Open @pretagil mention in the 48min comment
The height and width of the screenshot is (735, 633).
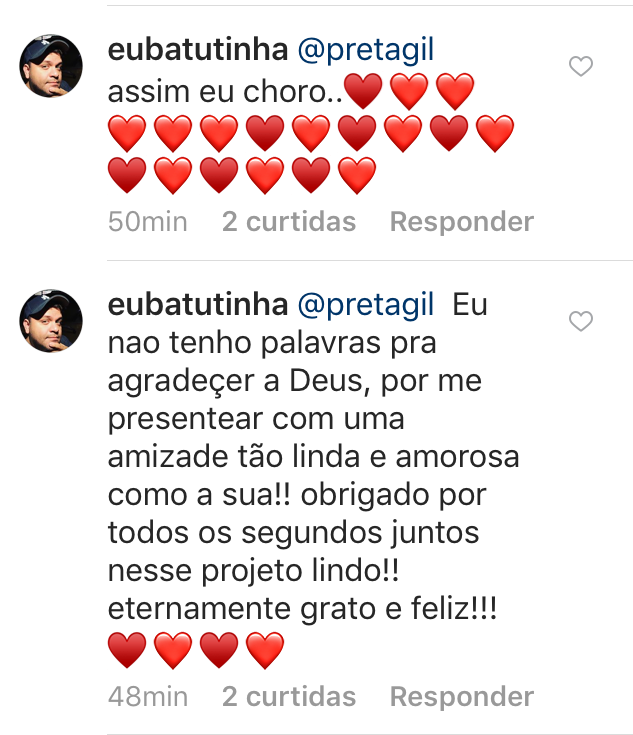(x=366, y=305)
